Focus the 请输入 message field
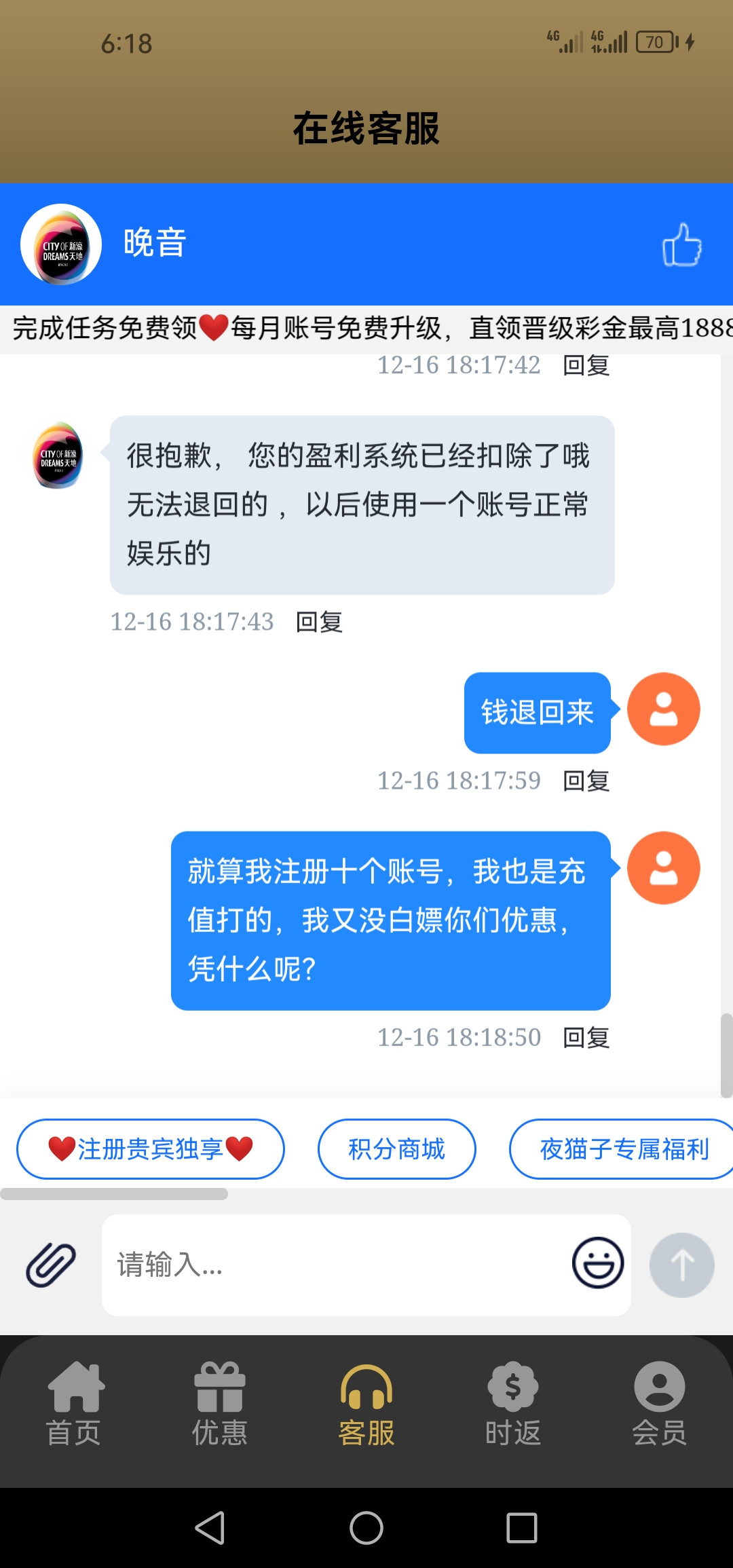The image size is (733, 1568). (333, 1265)
